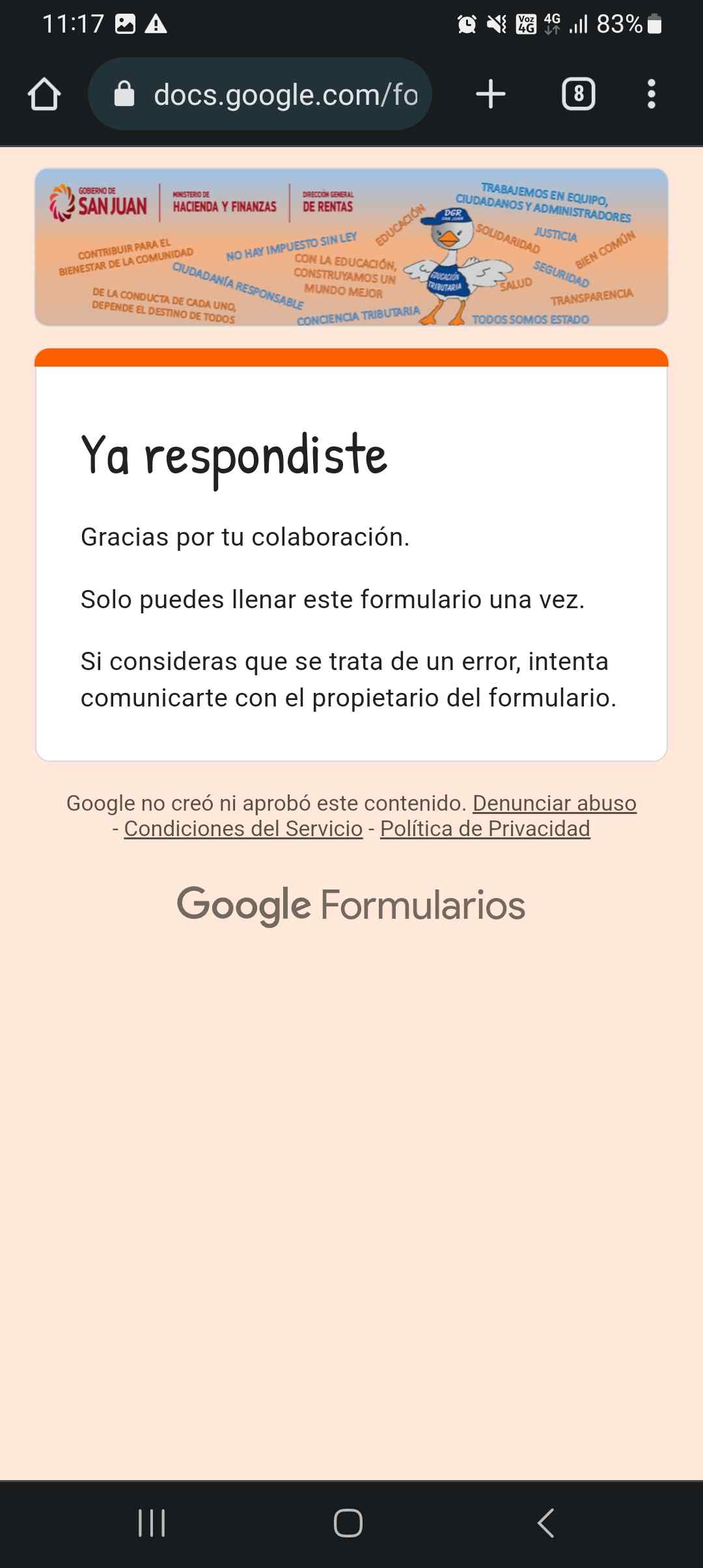This screenshot has height=1568, width=703.
Task: Go to the browser home page
Action: 44,94
